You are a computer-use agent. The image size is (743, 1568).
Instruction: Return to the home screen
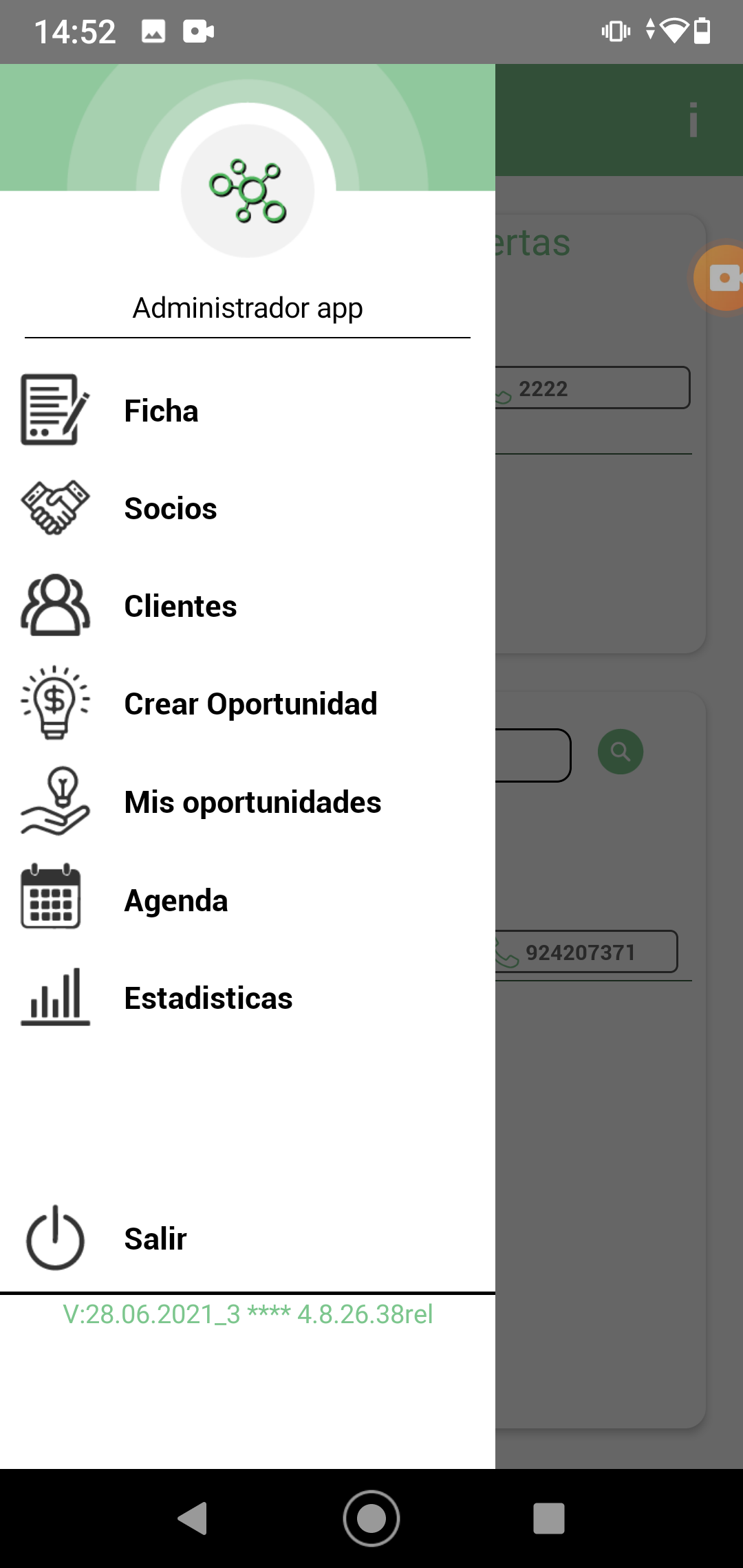[371, 1518]
